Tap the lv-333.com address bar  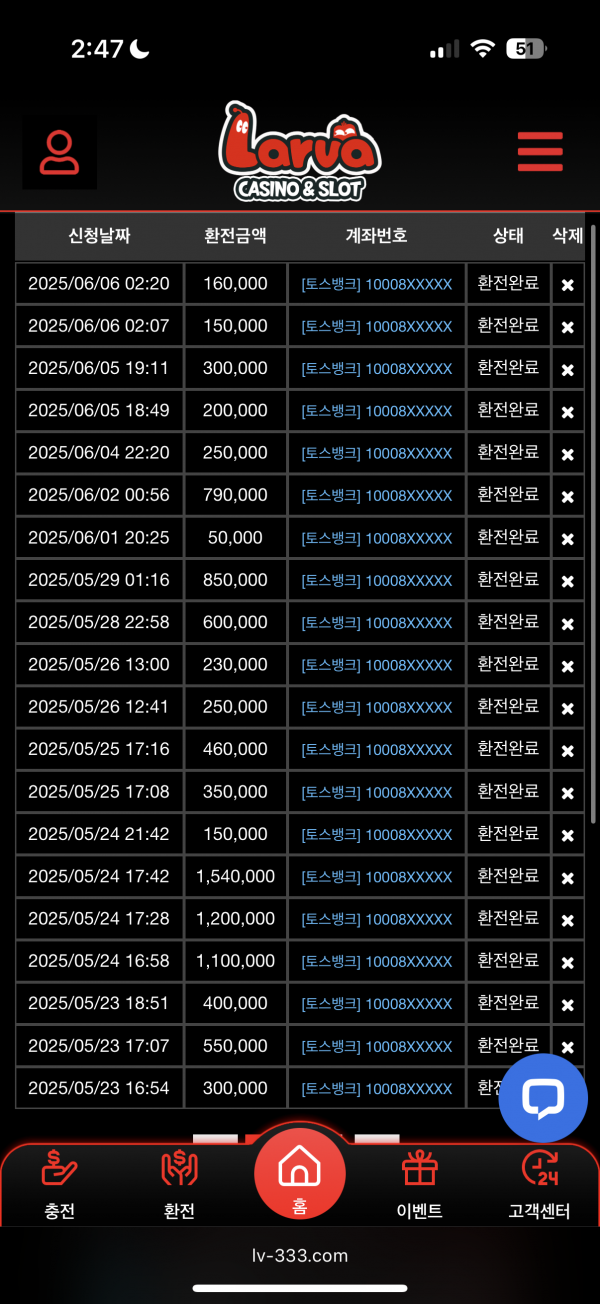[x=300, y=1256]
